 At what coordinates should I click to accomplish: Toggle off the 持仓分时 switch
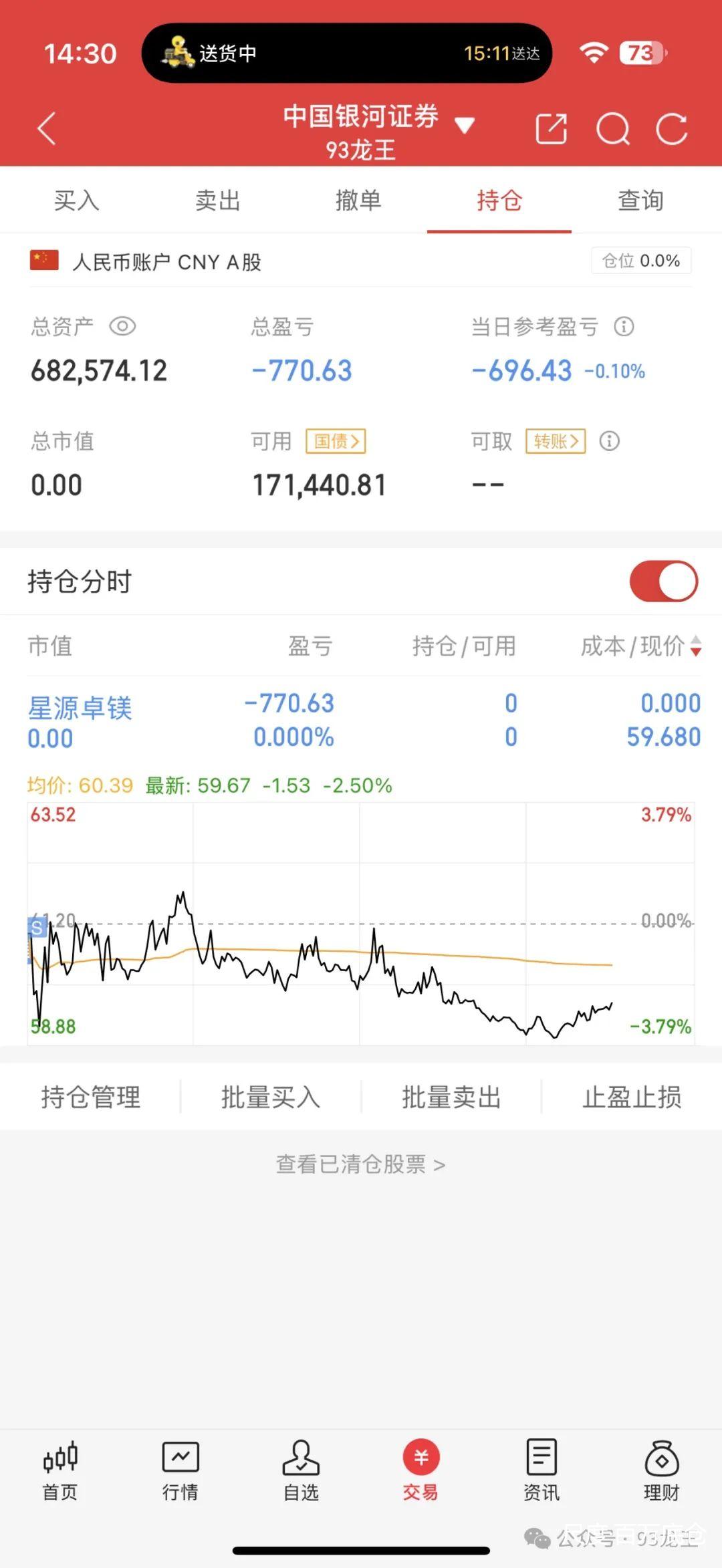(662, 581)
